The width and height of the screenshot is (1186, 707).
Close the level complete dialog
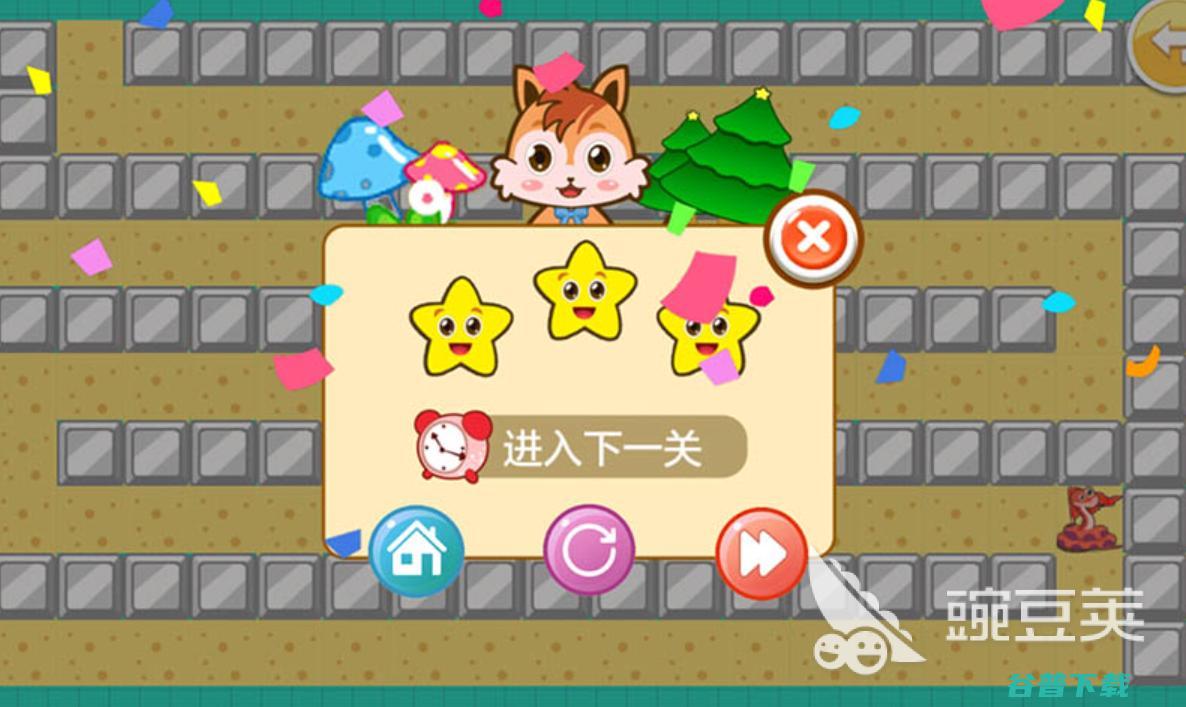(x=813, y=238)
